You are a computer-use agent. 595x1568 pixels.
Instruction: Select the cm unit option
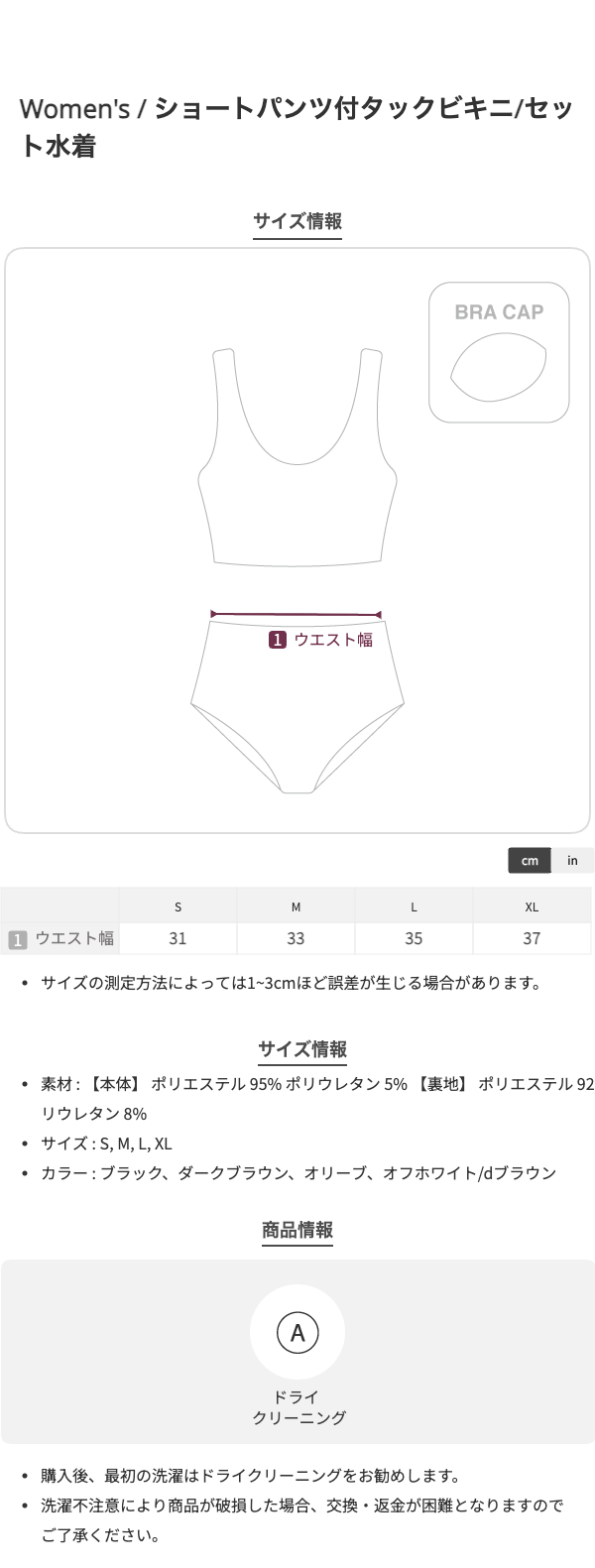(x=530, y=860)
